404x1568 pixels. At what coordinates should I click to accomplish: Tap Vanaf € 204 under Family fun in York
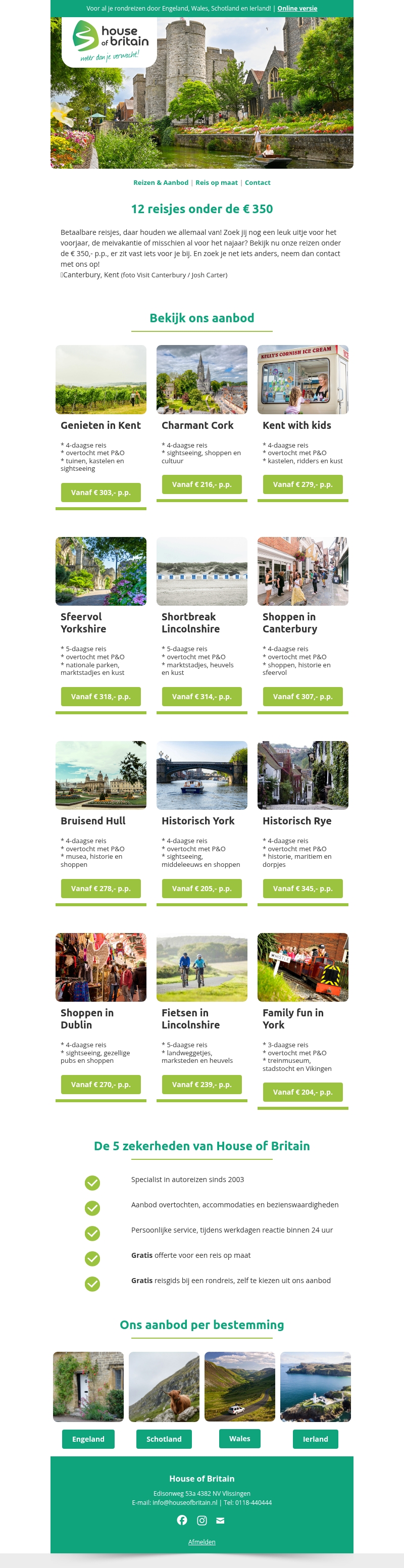(302, 1092)
